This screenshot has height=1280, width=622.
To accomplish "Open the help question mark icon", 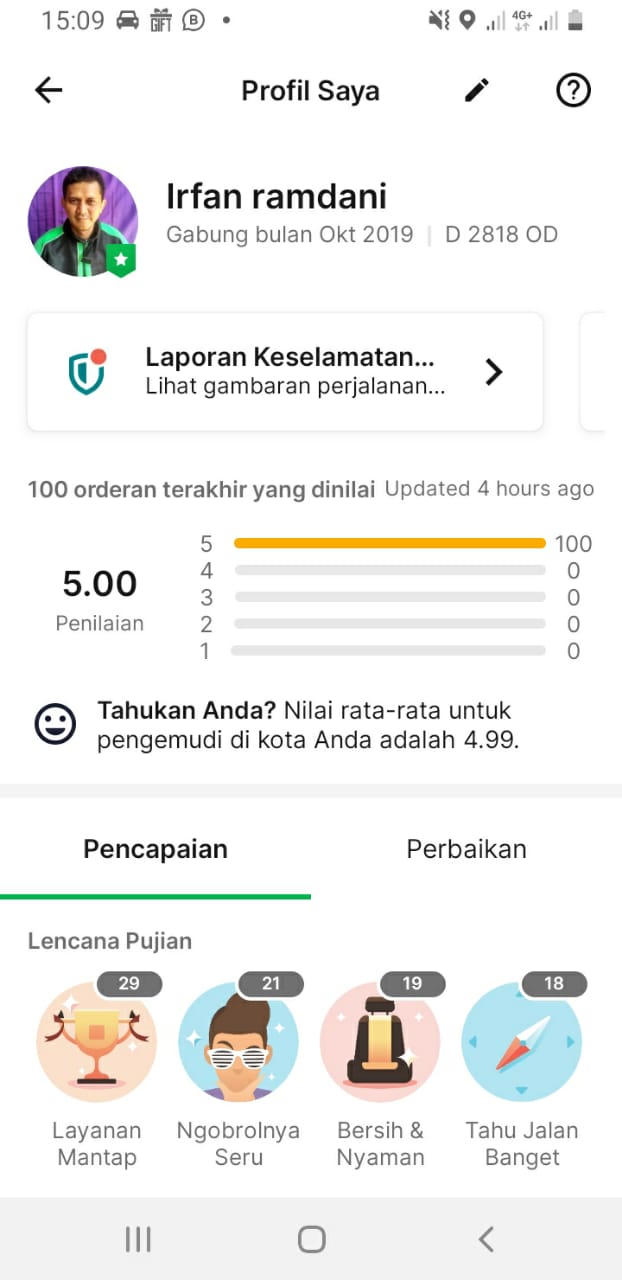I will pos(573,91).
